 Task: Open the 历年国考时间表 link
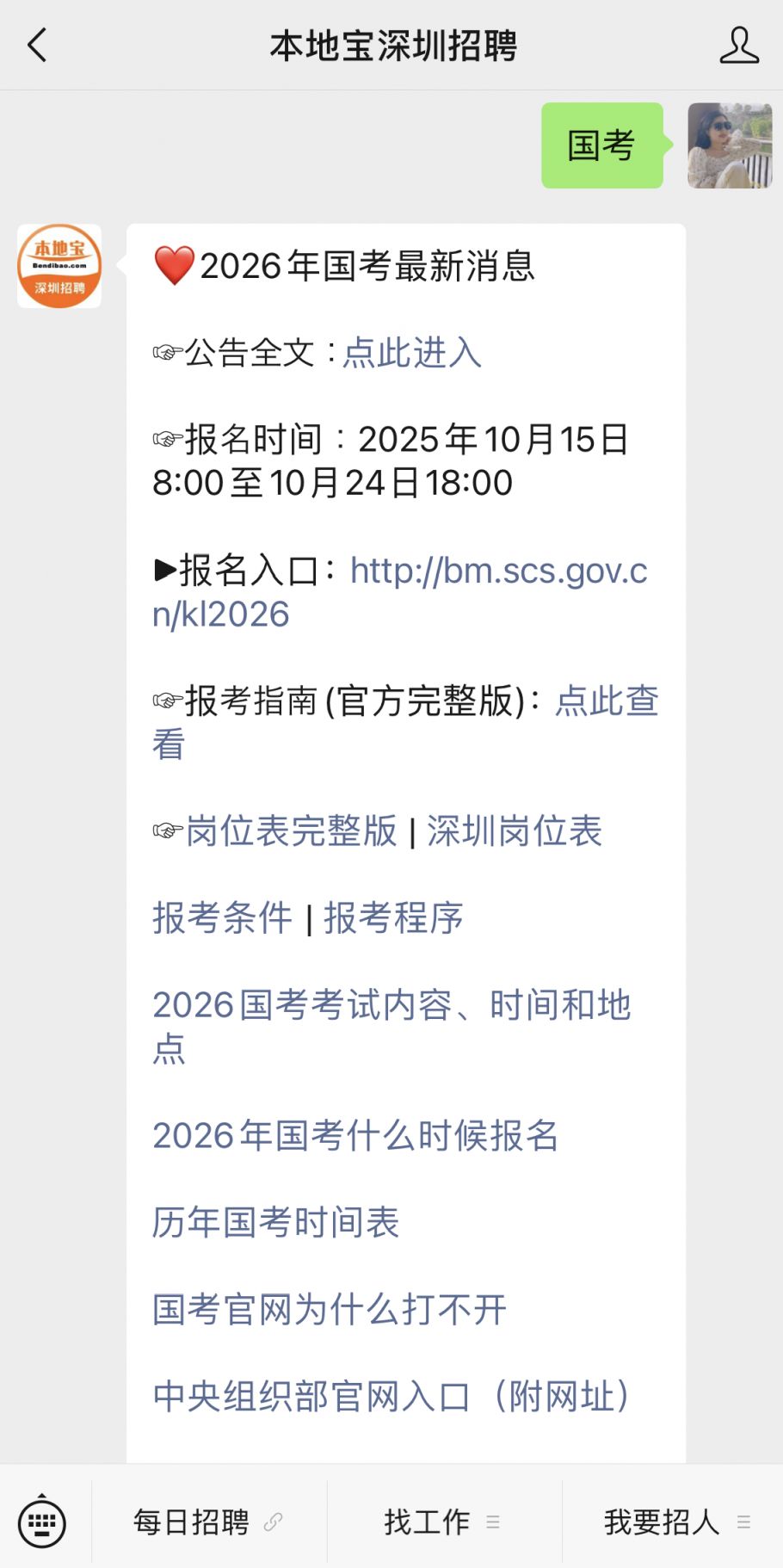pos(275,1223)
